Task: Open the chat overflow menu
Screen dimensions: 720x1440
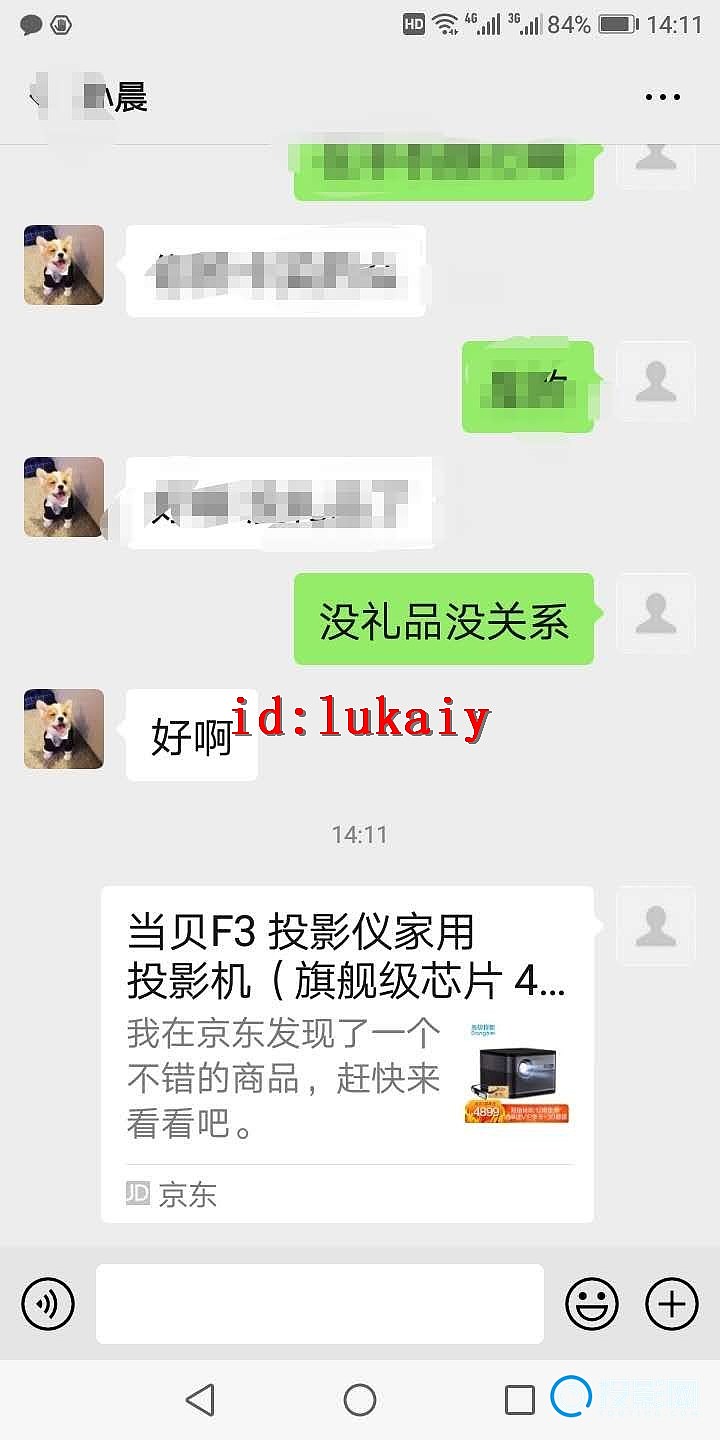Action: (x=662, y=98)
